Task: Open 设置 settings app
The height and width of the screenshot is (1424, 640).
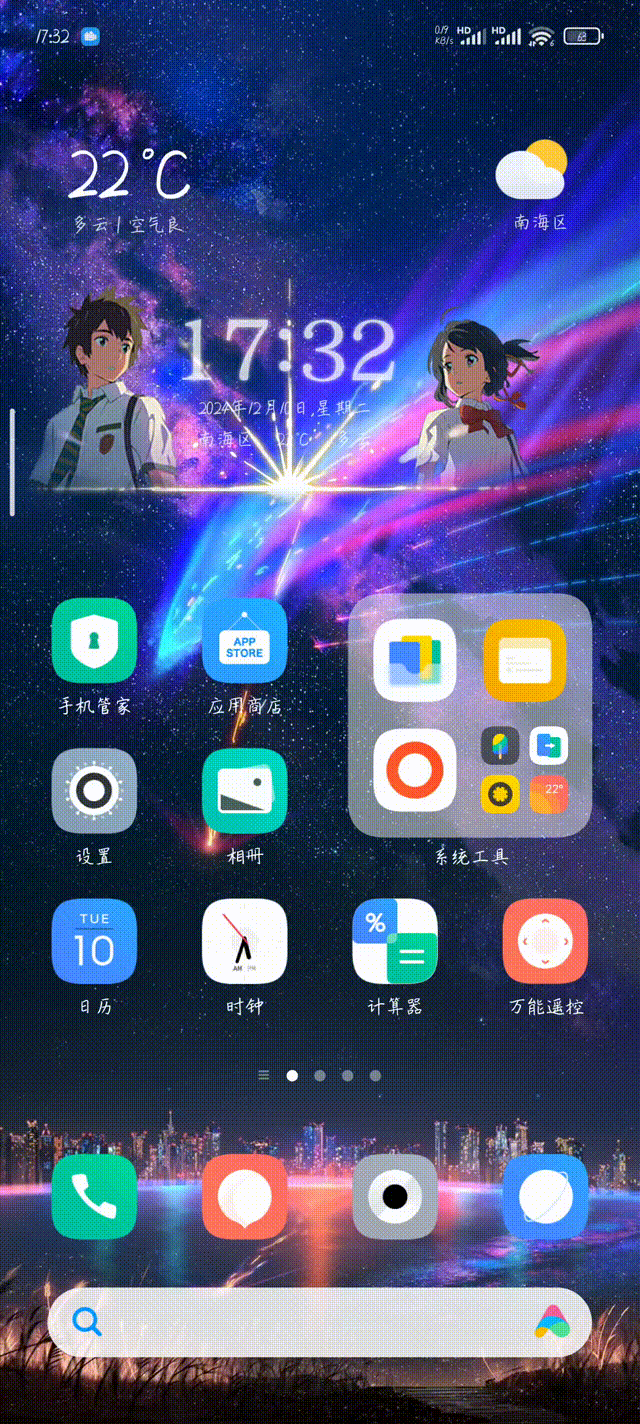Action: coord(94,791)
